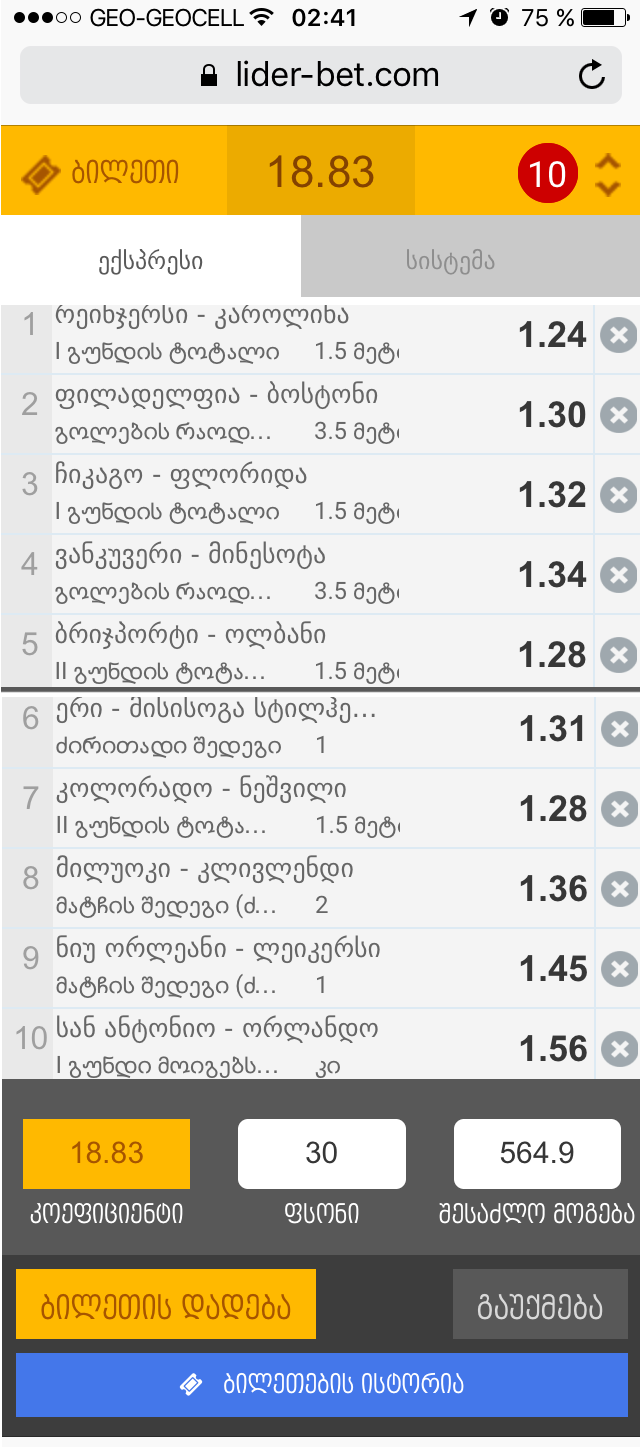
Task: Cancel the ticket with გაუქმება
Action: coord(540,1304)
